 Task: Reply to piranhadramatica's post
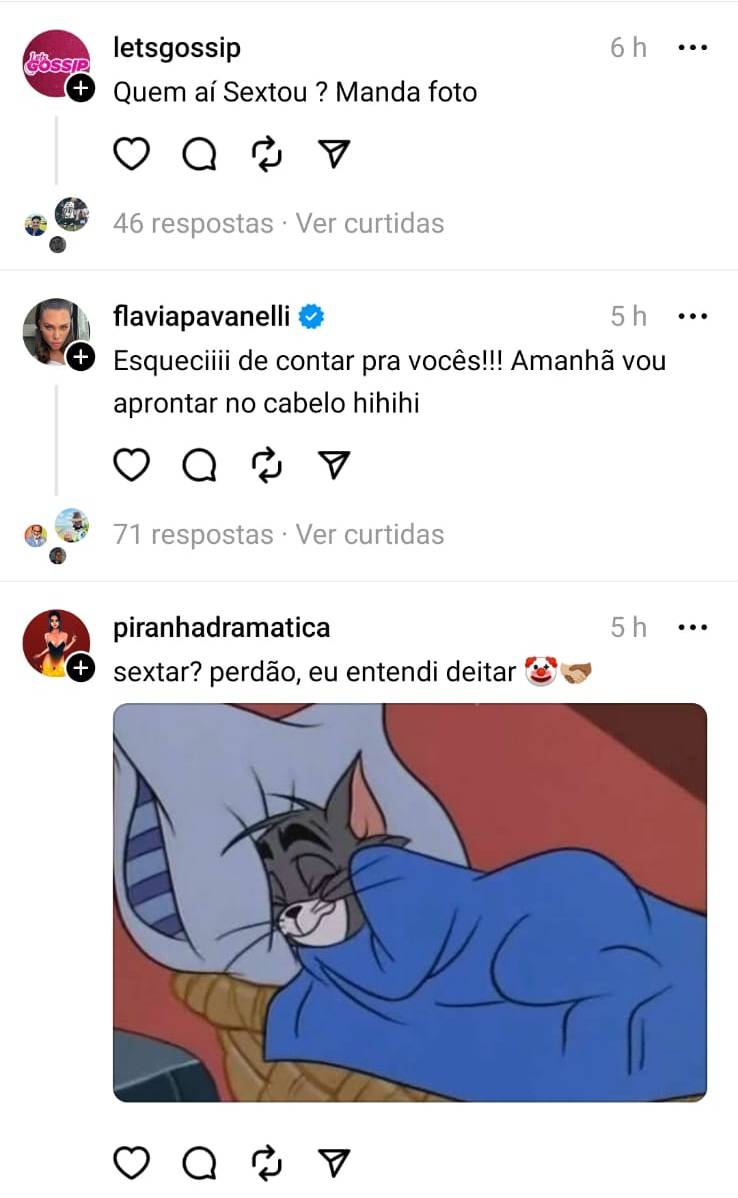199,1162
